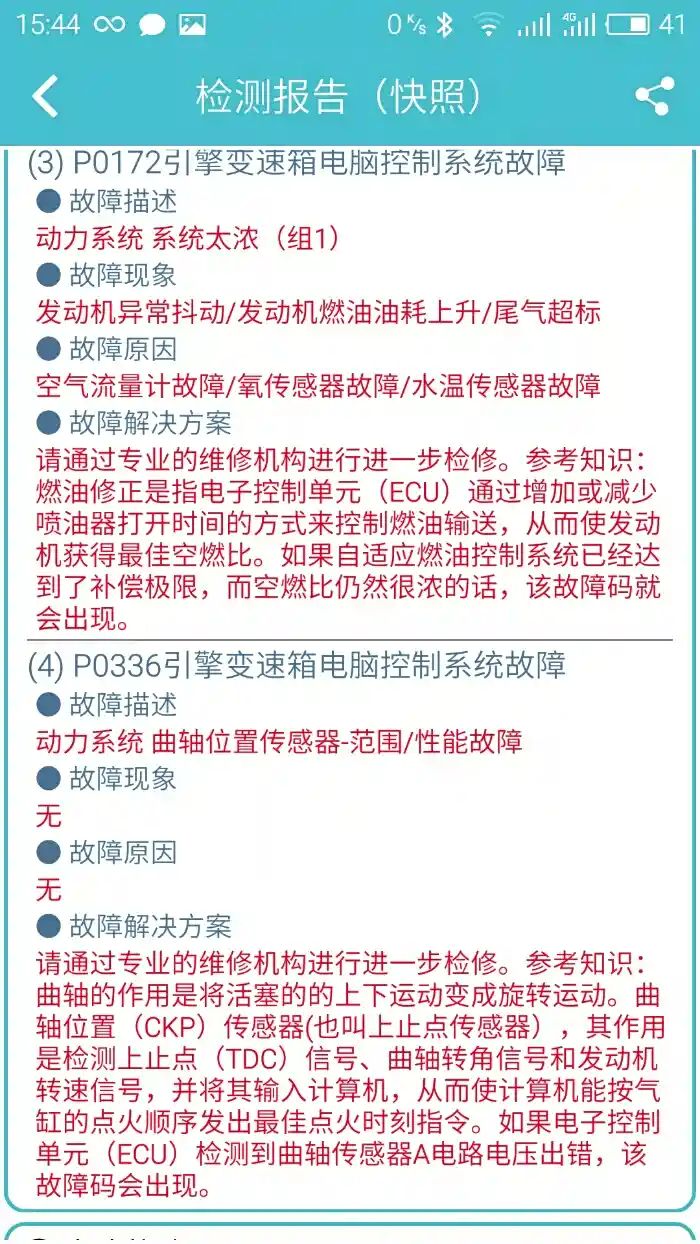Go back from the 检测报告 screen

click(46, 97)
